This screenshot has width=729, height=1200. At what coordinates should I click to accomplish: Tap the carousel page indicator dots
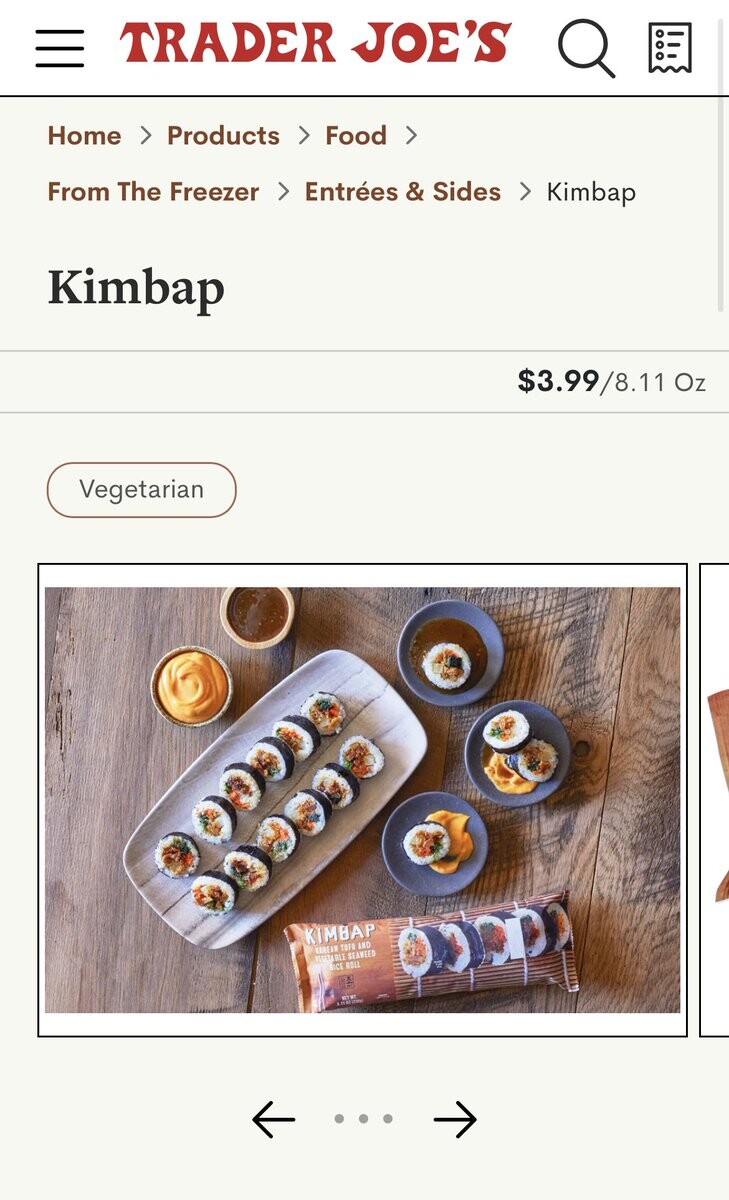click(363, 1119)
